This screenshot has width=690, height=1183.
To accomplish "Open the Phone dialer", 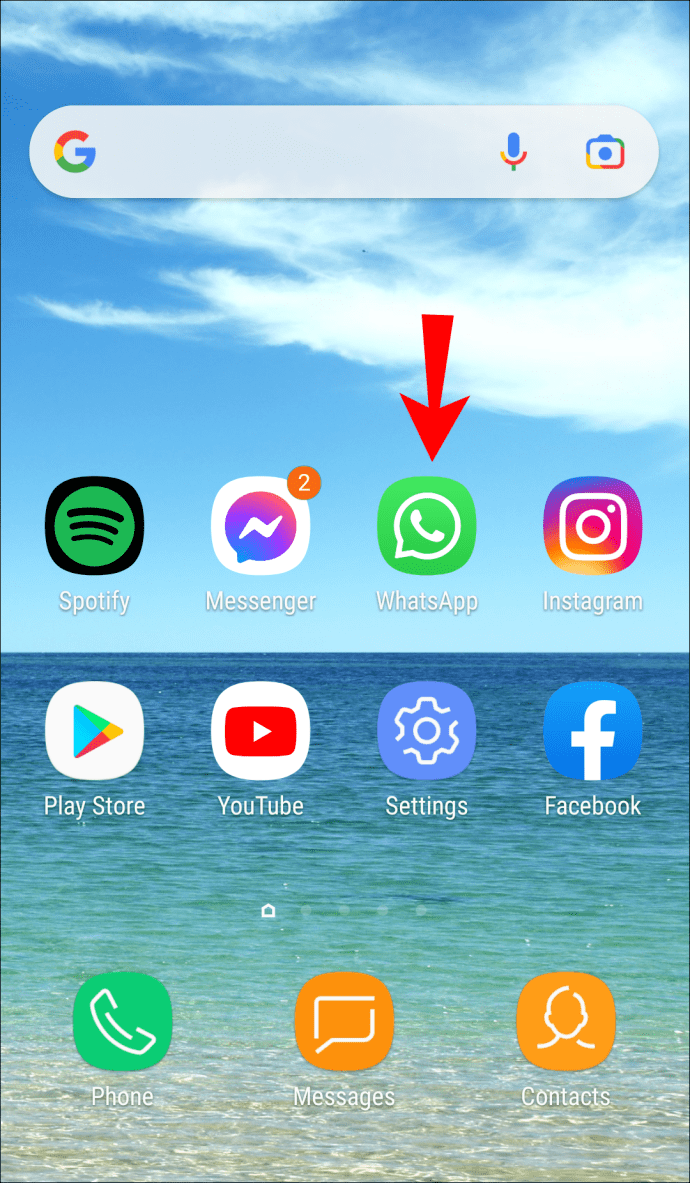I will 122,1021.
